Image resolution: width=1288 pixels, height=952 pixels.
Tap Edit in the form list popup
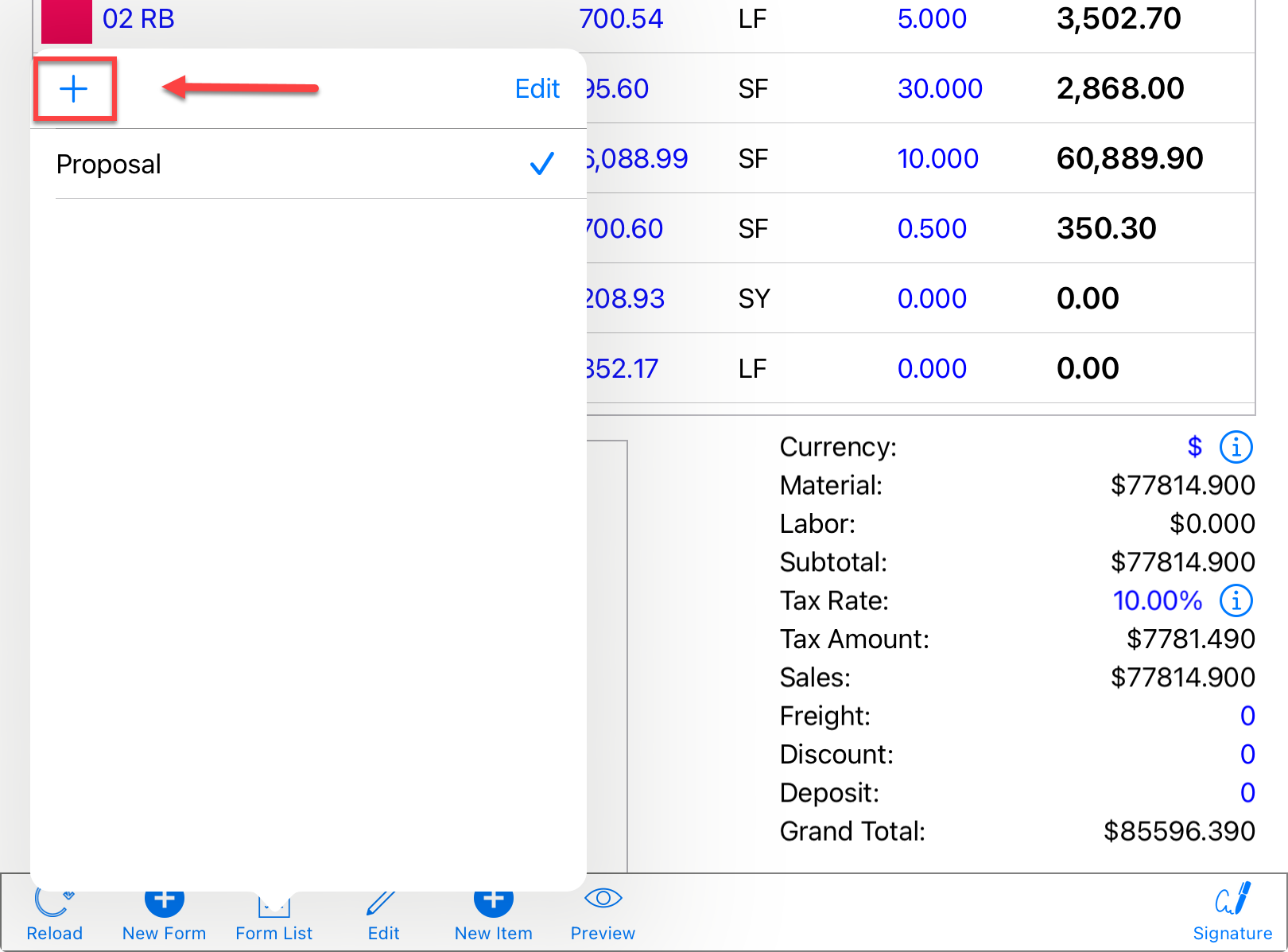537,89
